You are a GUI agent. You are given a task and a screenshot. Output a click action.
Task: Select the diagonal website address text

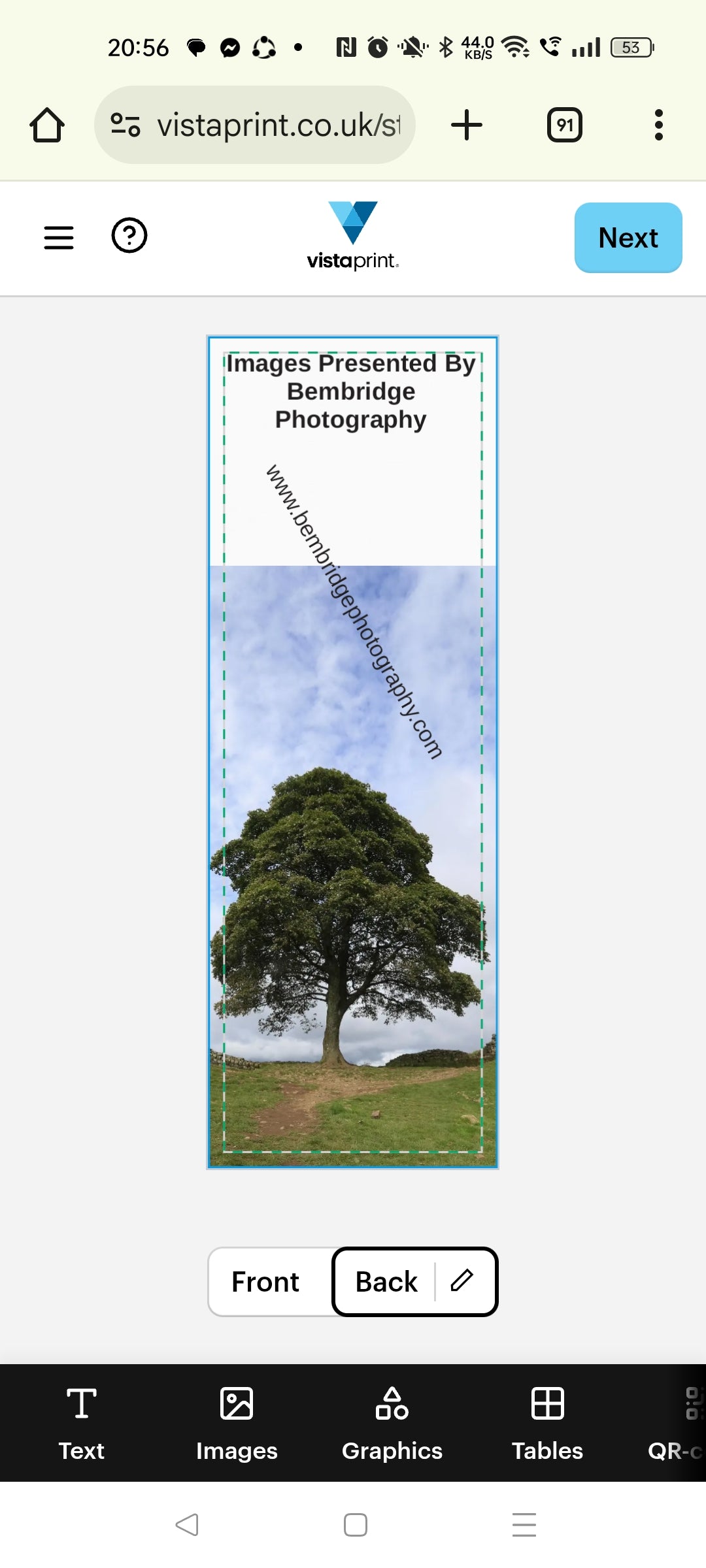(354, 612)
